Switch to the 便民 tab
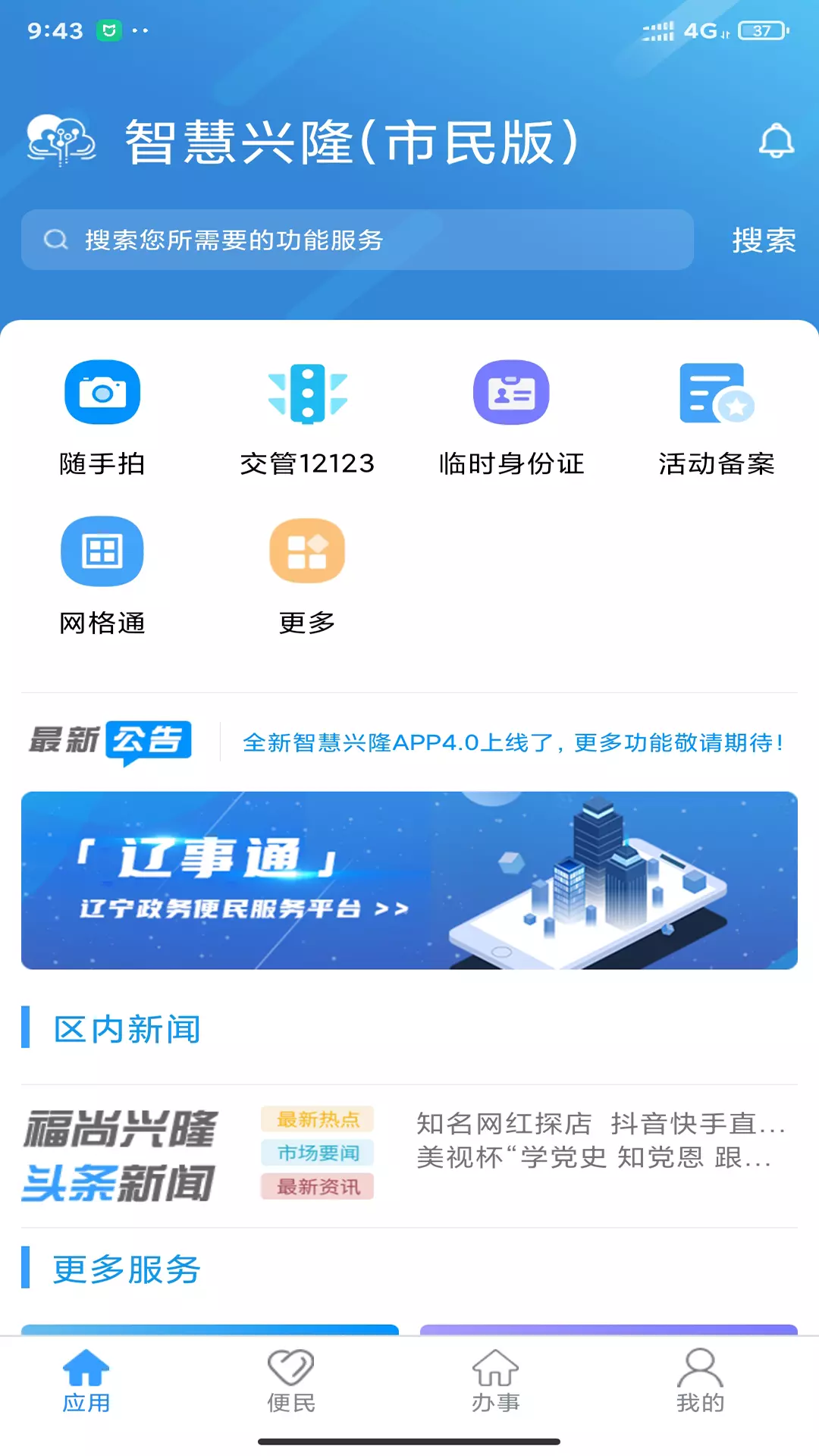 coord(291,1380)
